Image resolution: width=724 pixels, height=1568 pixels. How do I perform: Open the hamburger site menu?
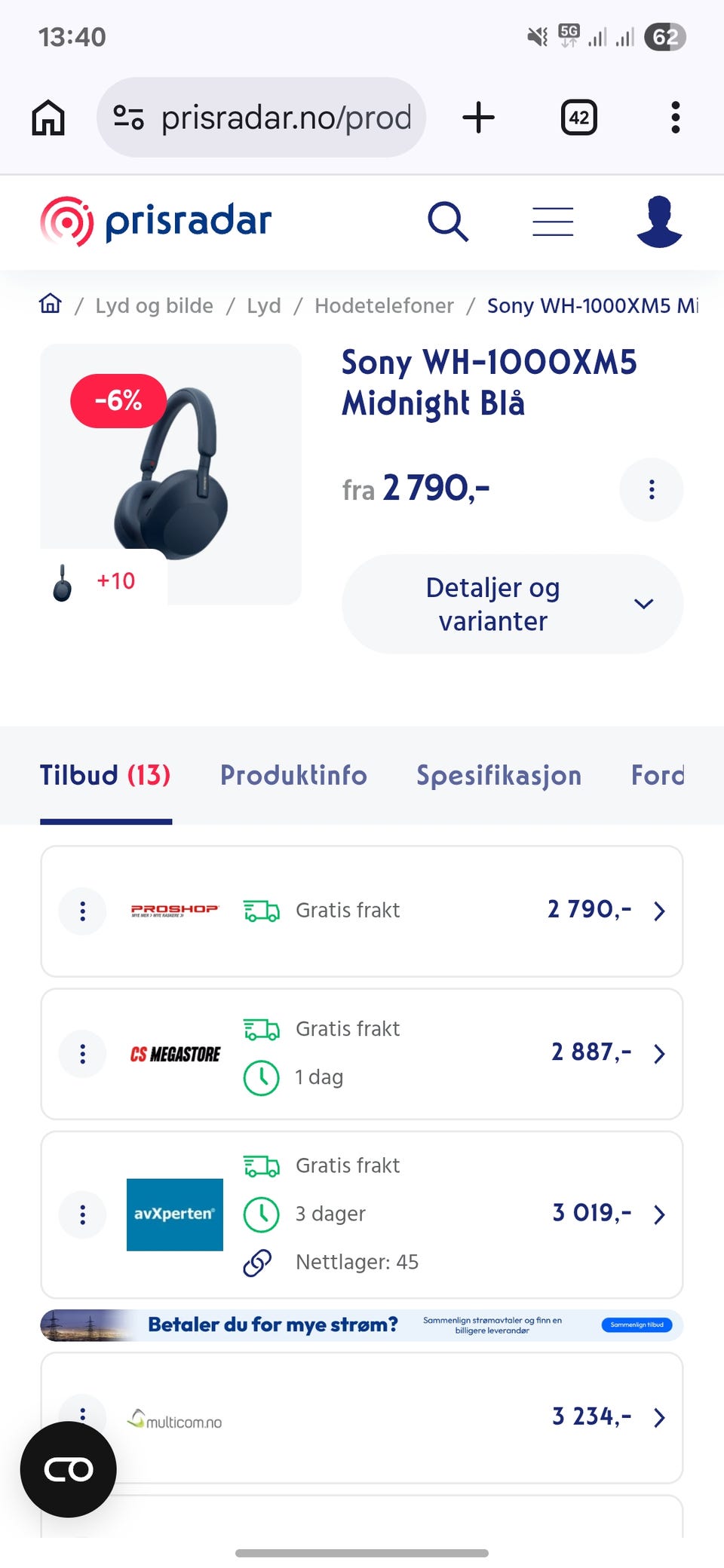(x=553, y=222)
